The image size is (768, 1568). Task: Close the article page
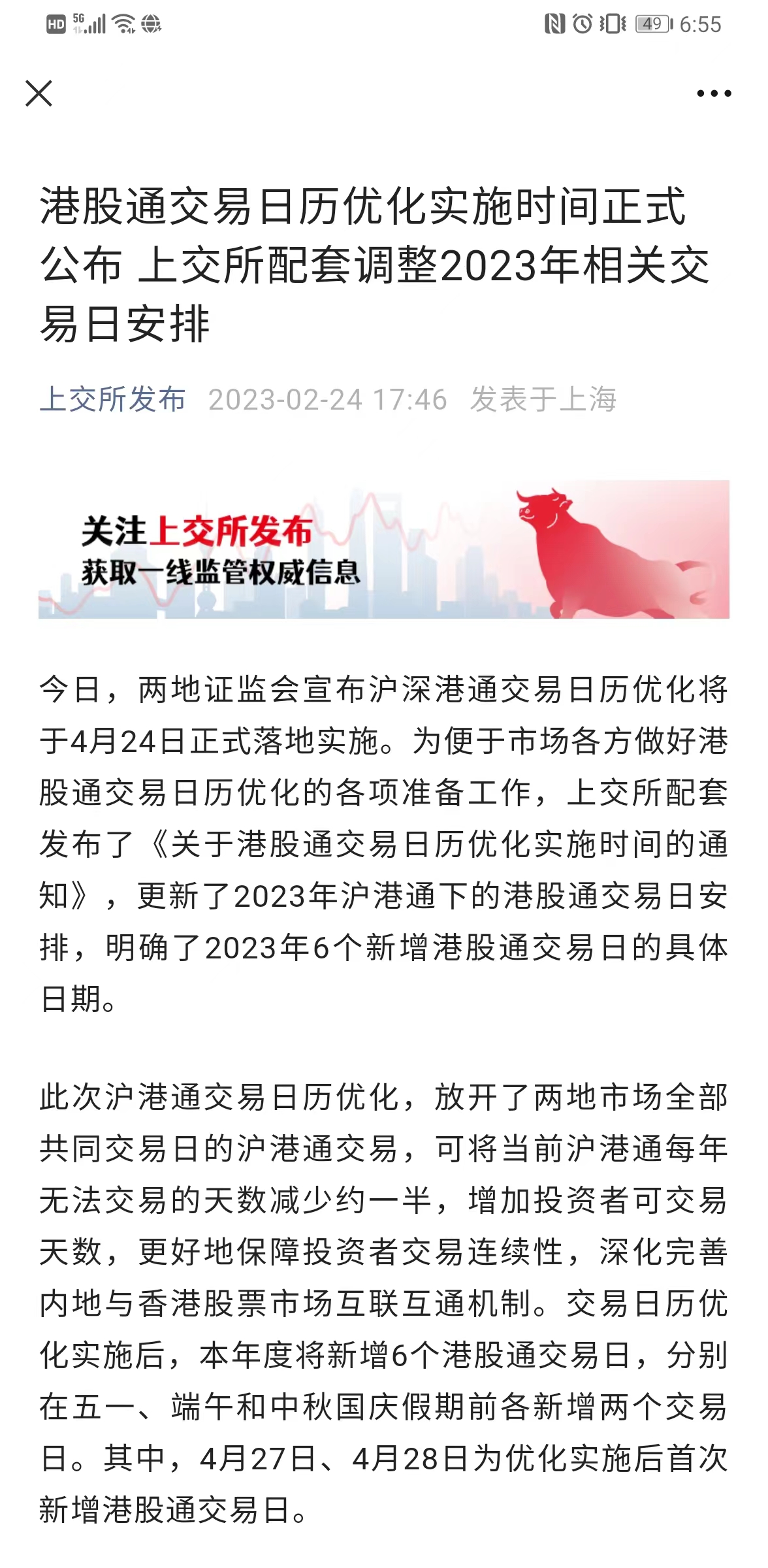pos(39,93)
